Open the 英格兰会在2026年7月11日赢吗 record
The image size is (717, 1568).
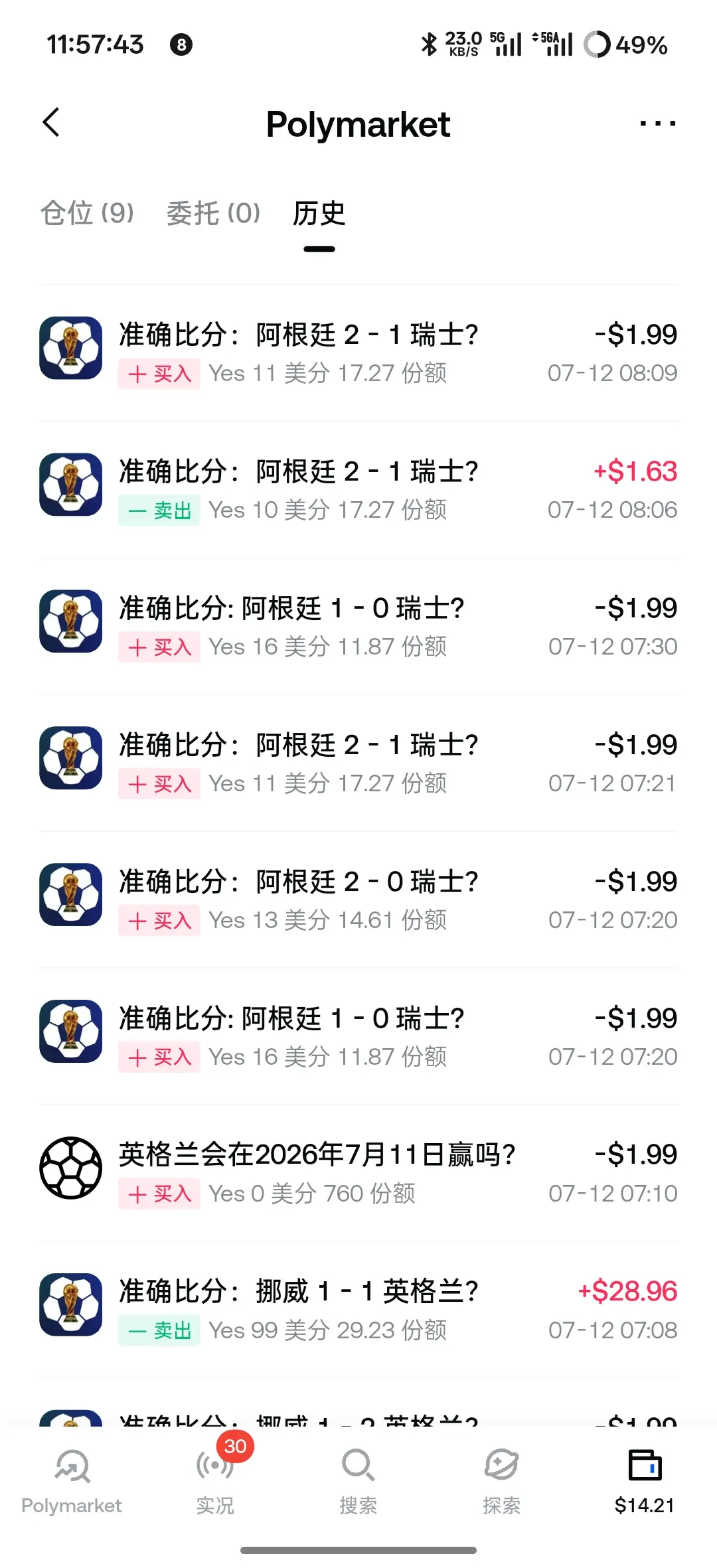358,1173
